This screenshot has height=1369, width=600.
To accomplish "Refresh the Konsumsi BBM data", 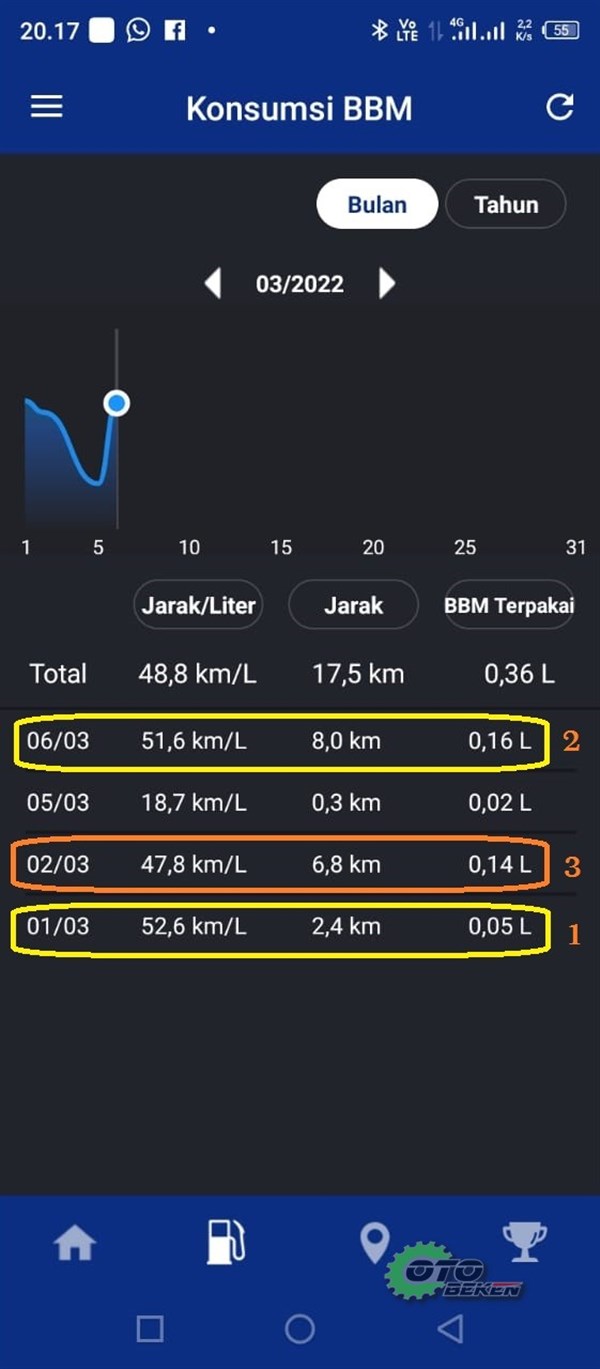I will coord(559,107).
